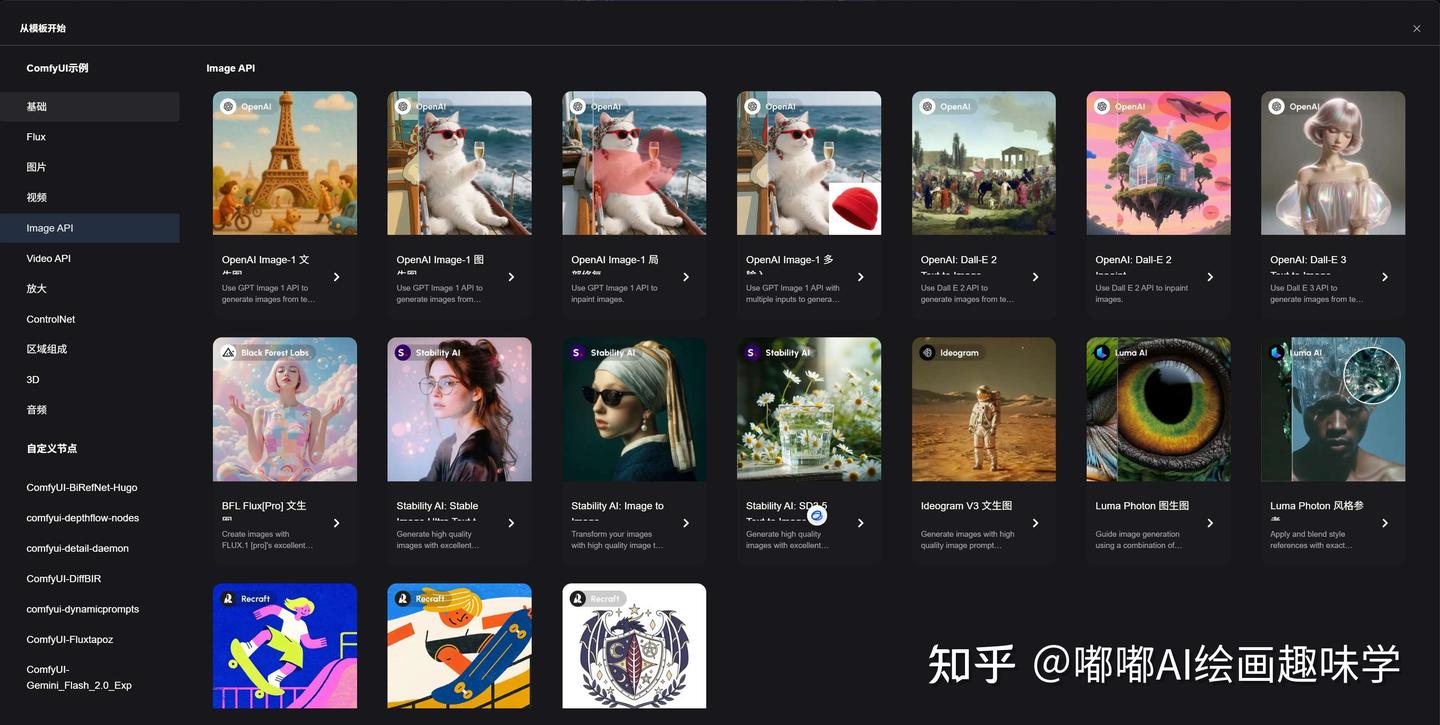Open ComfyUI-BiRefNet-Hugo custom node templates
1440x725 pixels.
[x=82, y=488]
